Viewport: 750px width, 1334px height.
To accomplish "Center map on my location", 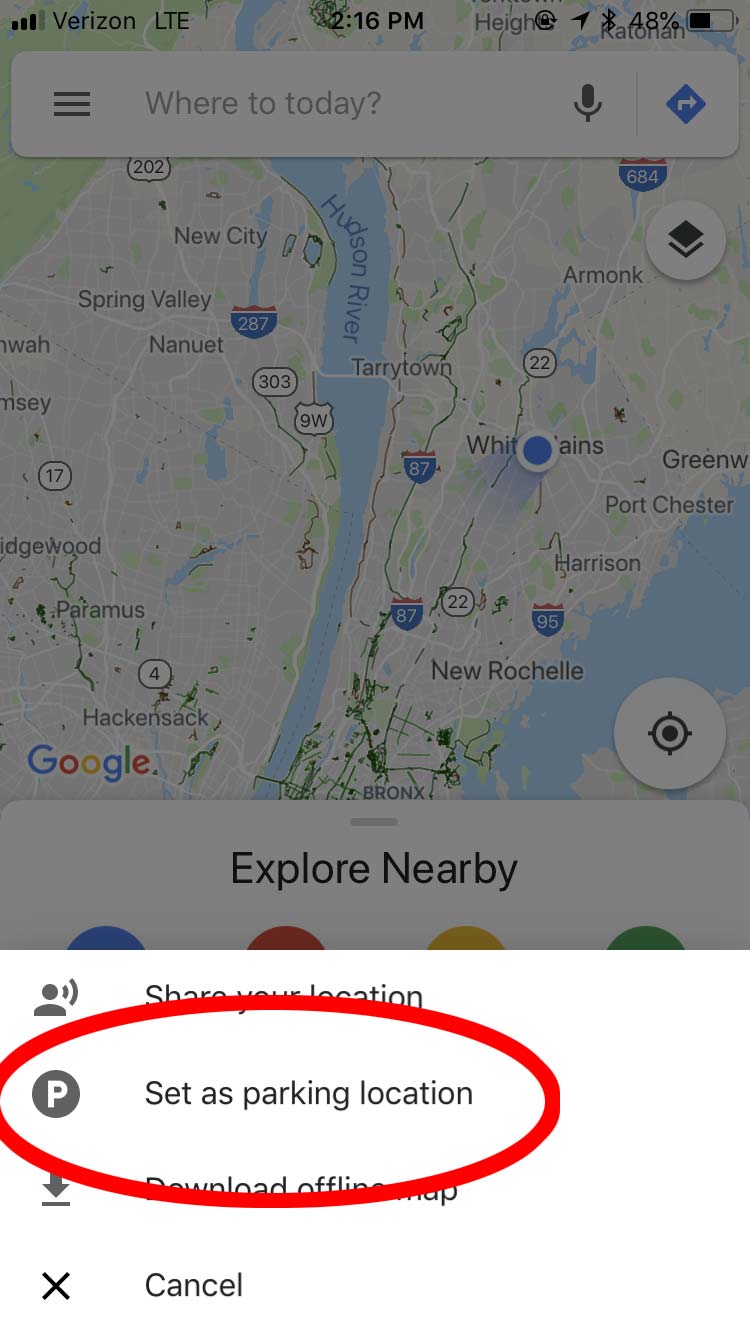I will [x=669, y=734].
